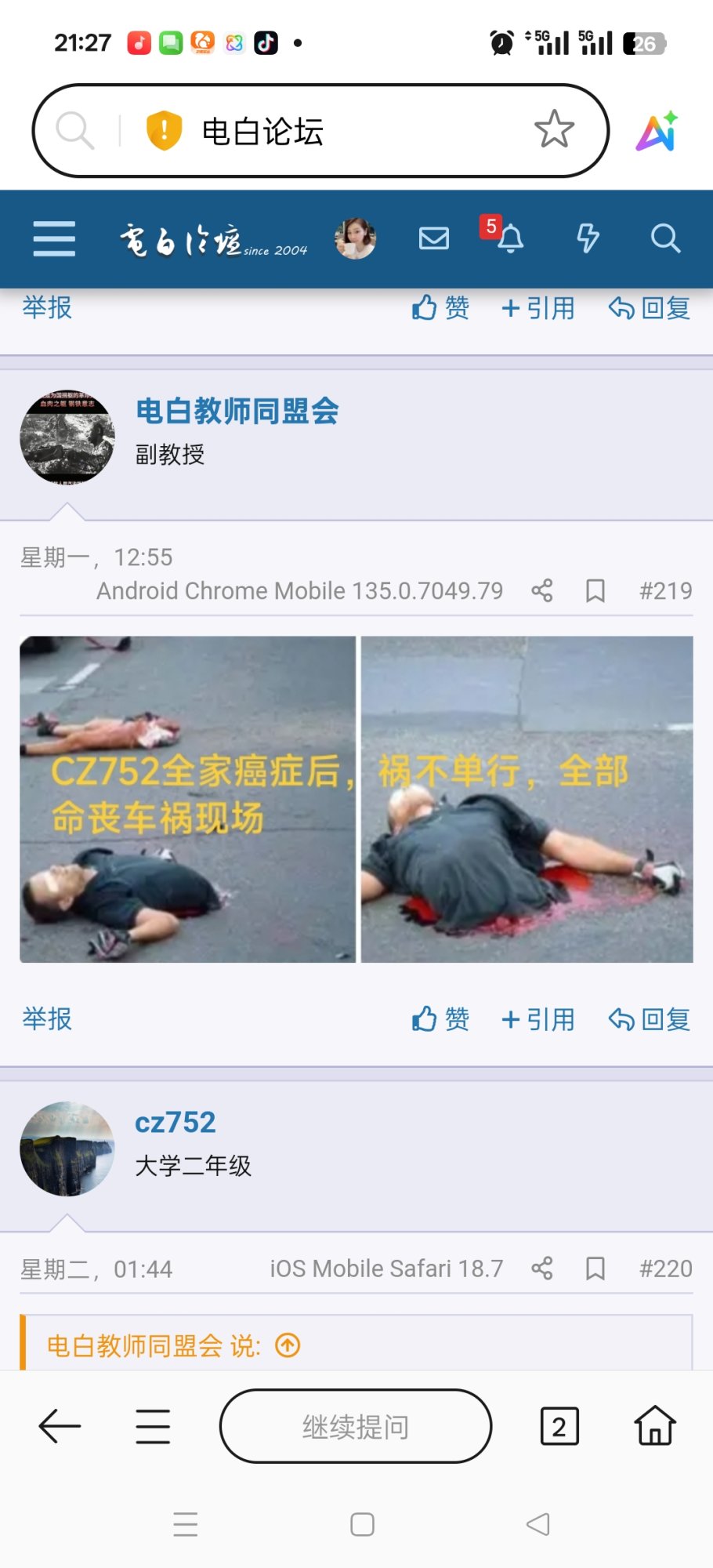The width and height of the screenshot is (713, 1568).
Task: Open the lightning bolt what's new icon
Action: point(588,238)
